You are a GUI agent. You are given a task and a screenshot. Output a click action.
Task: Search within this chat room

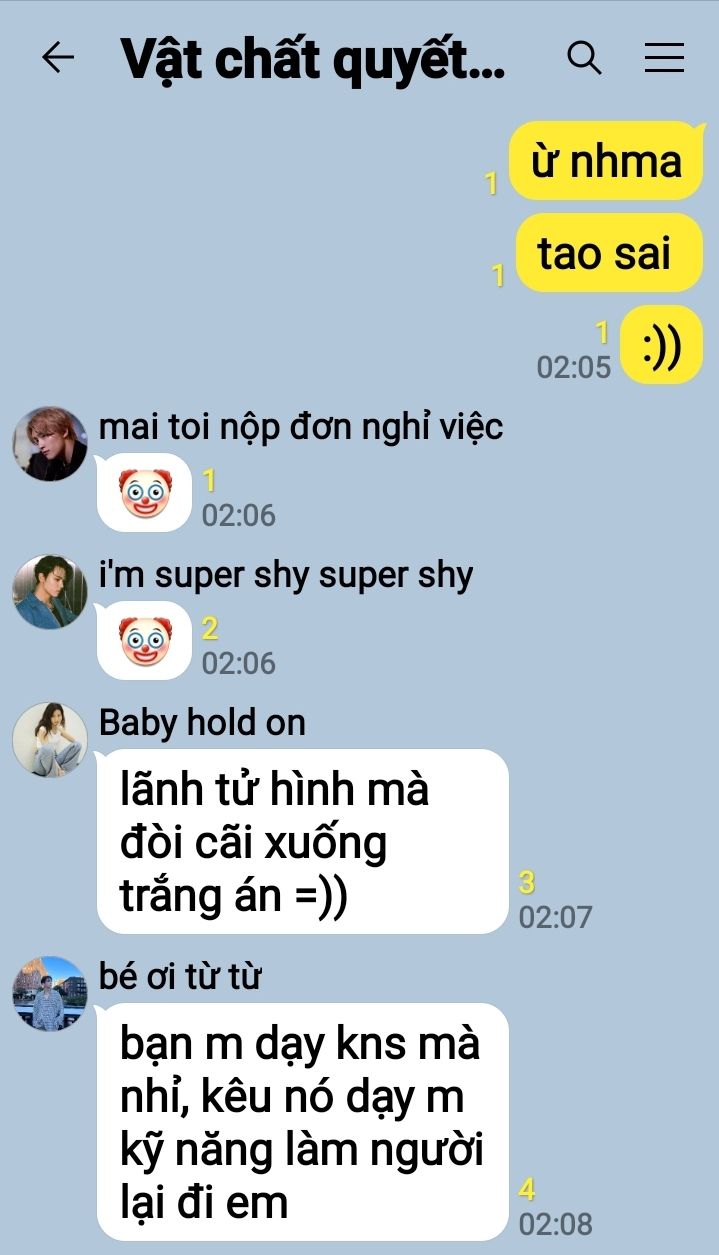click(584, 58)
